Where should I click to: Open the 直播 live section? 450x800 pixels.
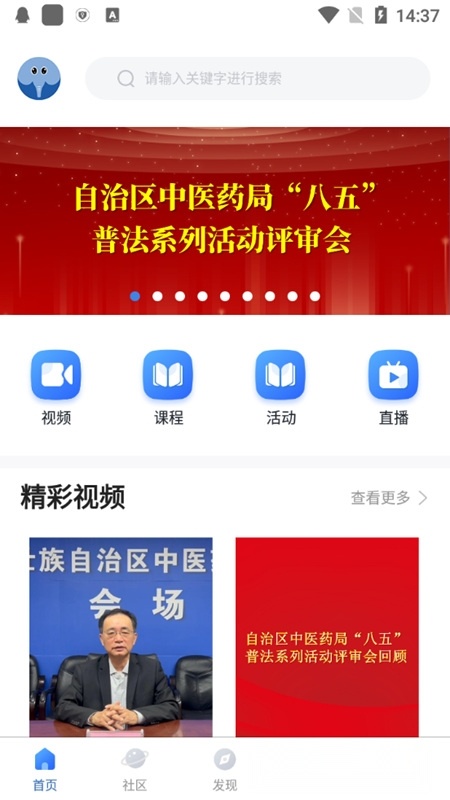pyautogui.click(x=393, y=388)
